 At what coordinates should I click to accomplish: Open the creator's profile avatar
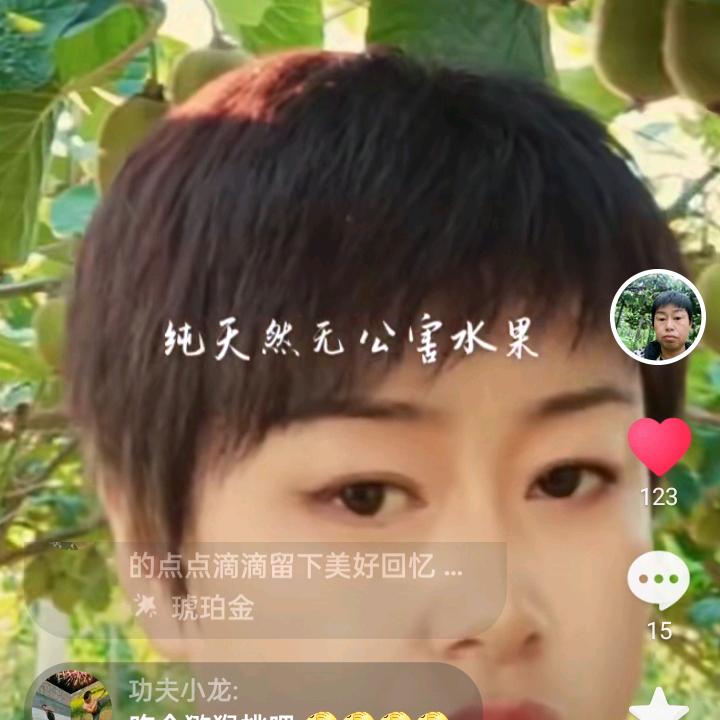tap(657, 317)
